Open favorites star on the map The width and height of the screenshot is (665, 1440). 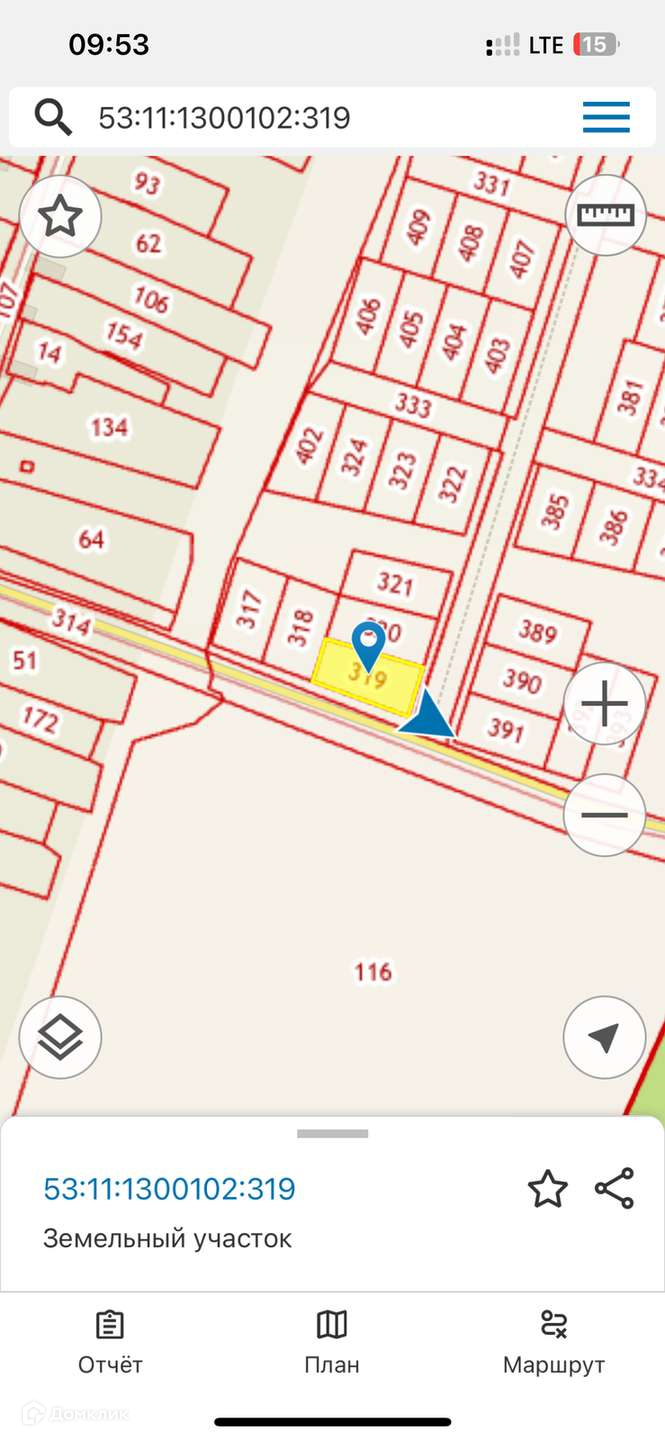(x=60, y=216)
